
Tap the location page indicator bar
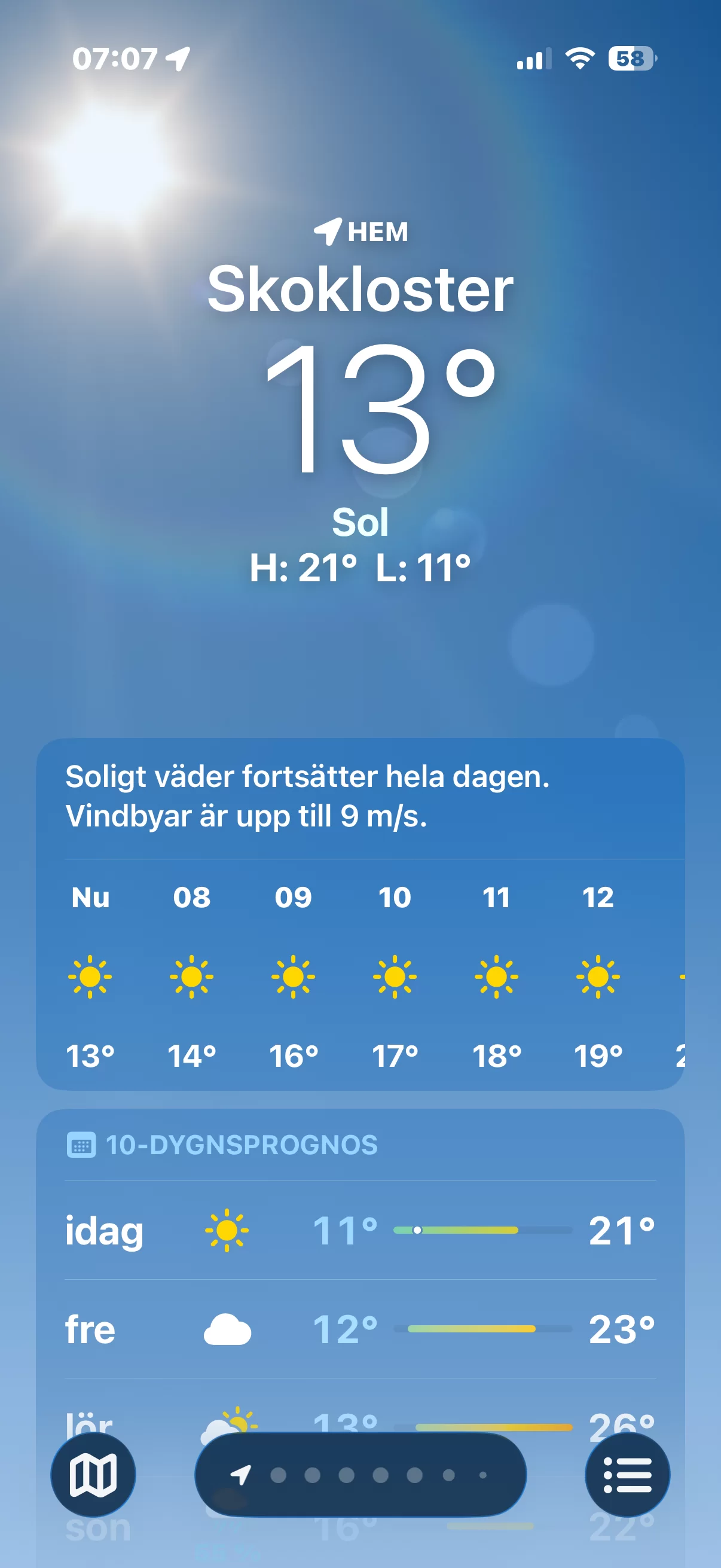360,1474
